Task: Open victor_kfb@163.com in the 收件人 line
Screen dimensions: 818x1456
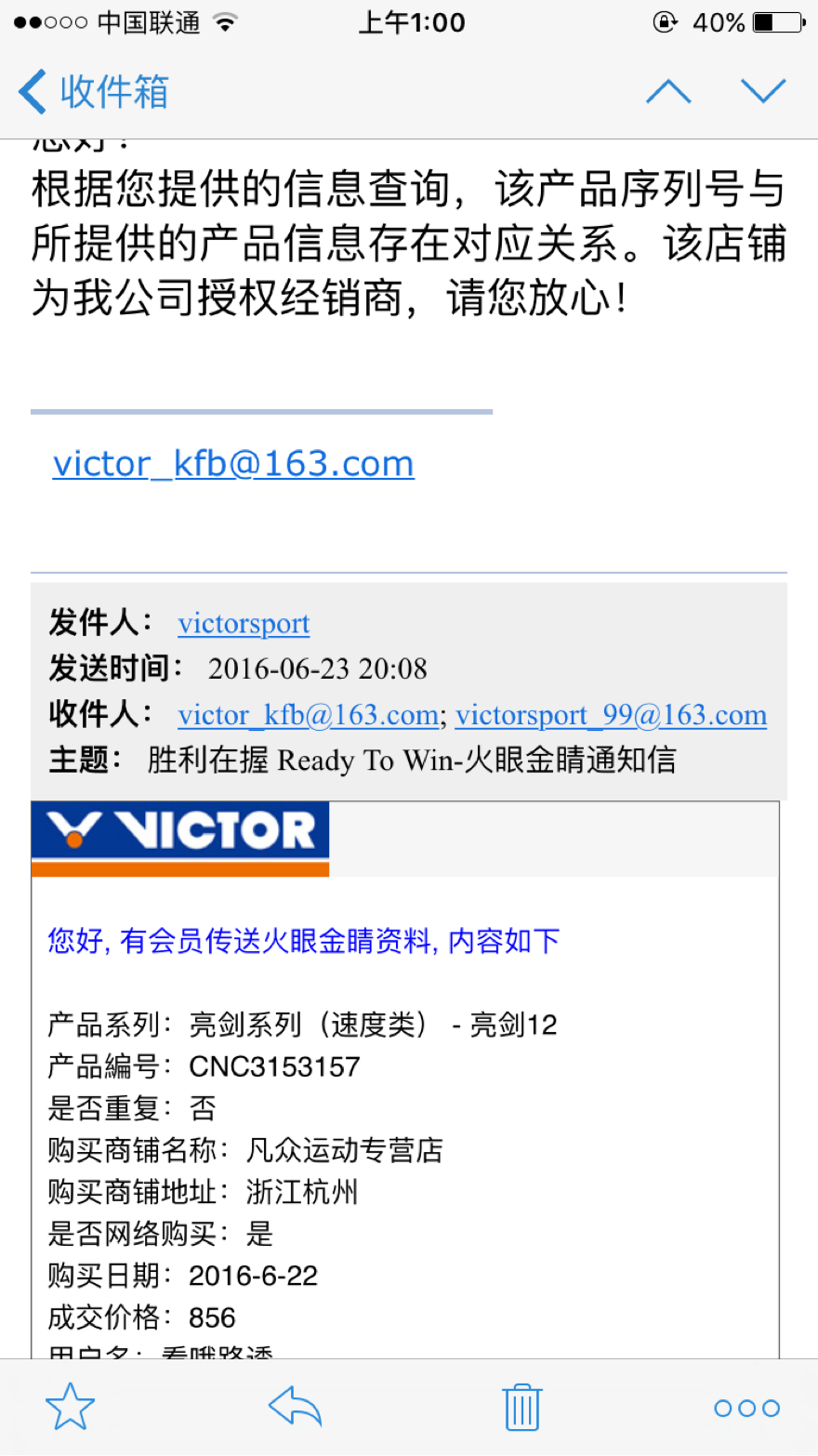Action: pos(308,715)
